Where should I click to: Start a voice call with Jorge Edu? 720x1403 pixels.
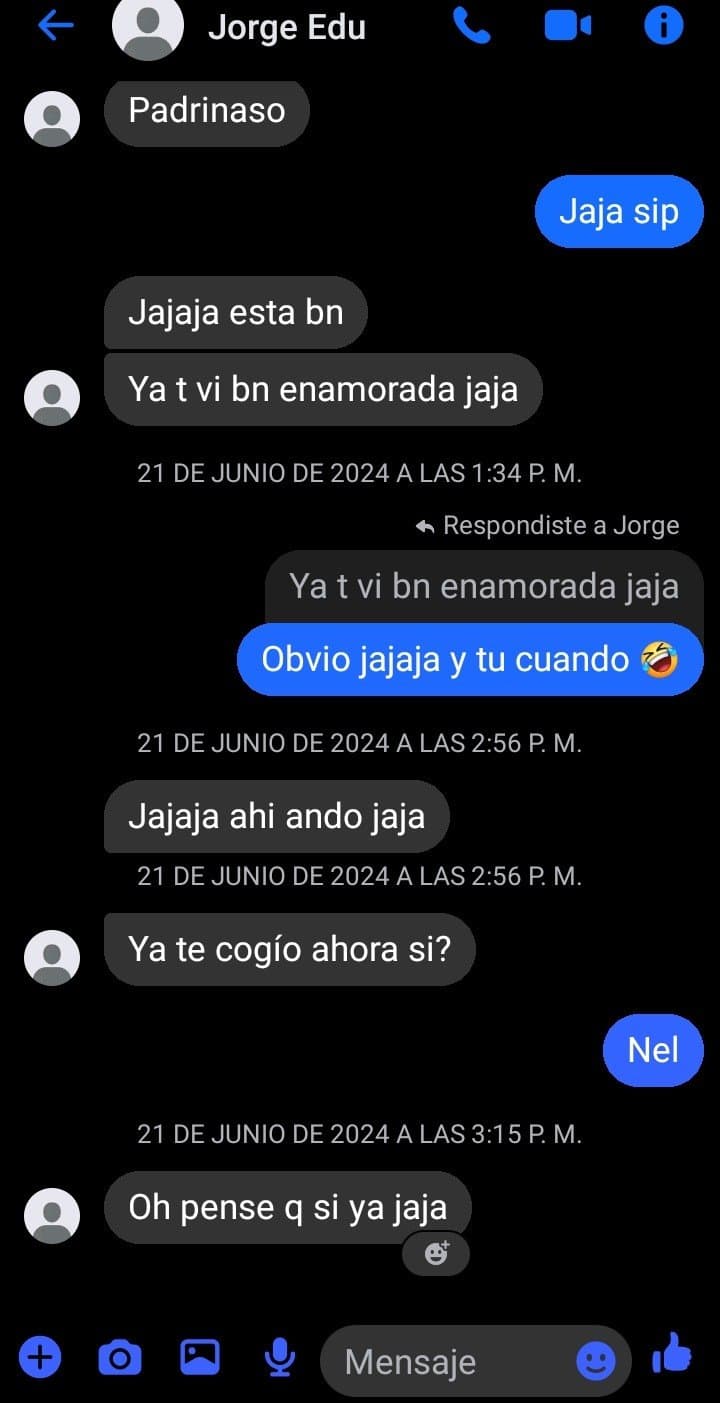[x=471, y=27]
